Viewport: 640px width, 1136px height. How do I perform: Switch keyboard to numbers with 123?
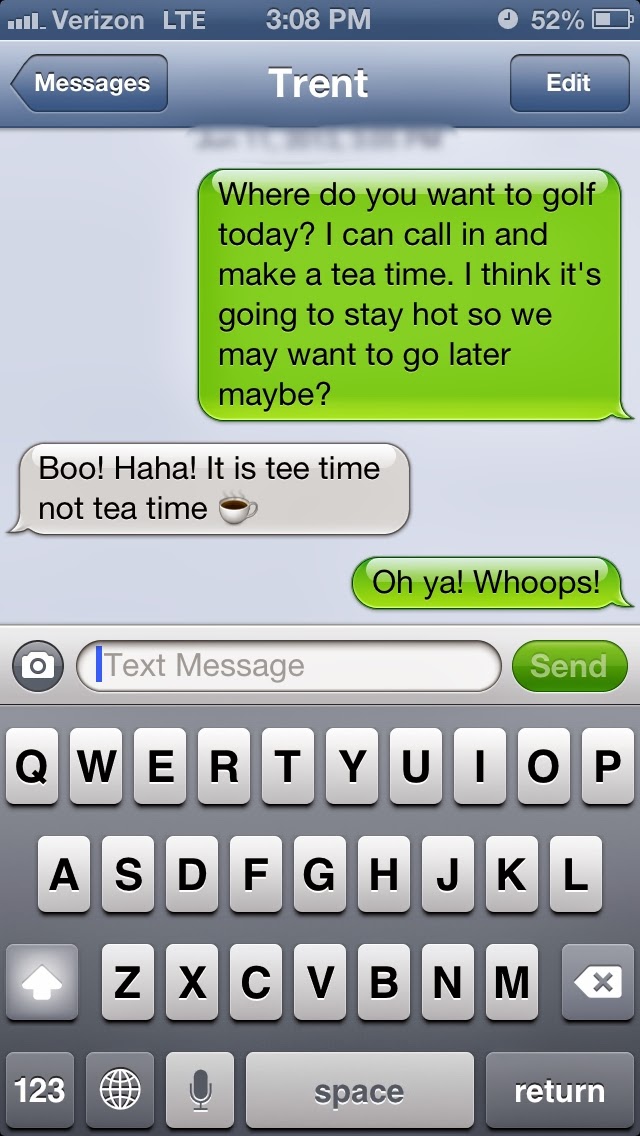pyautogui.click(x=40, y=1090)
